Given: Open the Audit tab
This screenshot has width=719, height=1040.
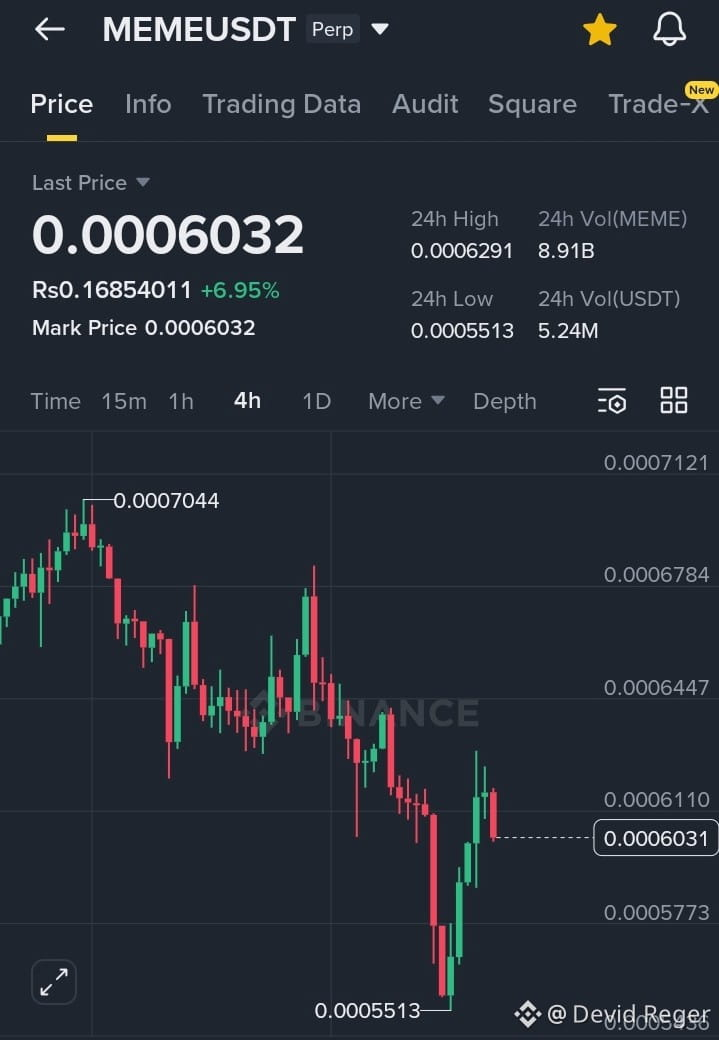Looking at the screenshot, I should click(x=425, y=104).
